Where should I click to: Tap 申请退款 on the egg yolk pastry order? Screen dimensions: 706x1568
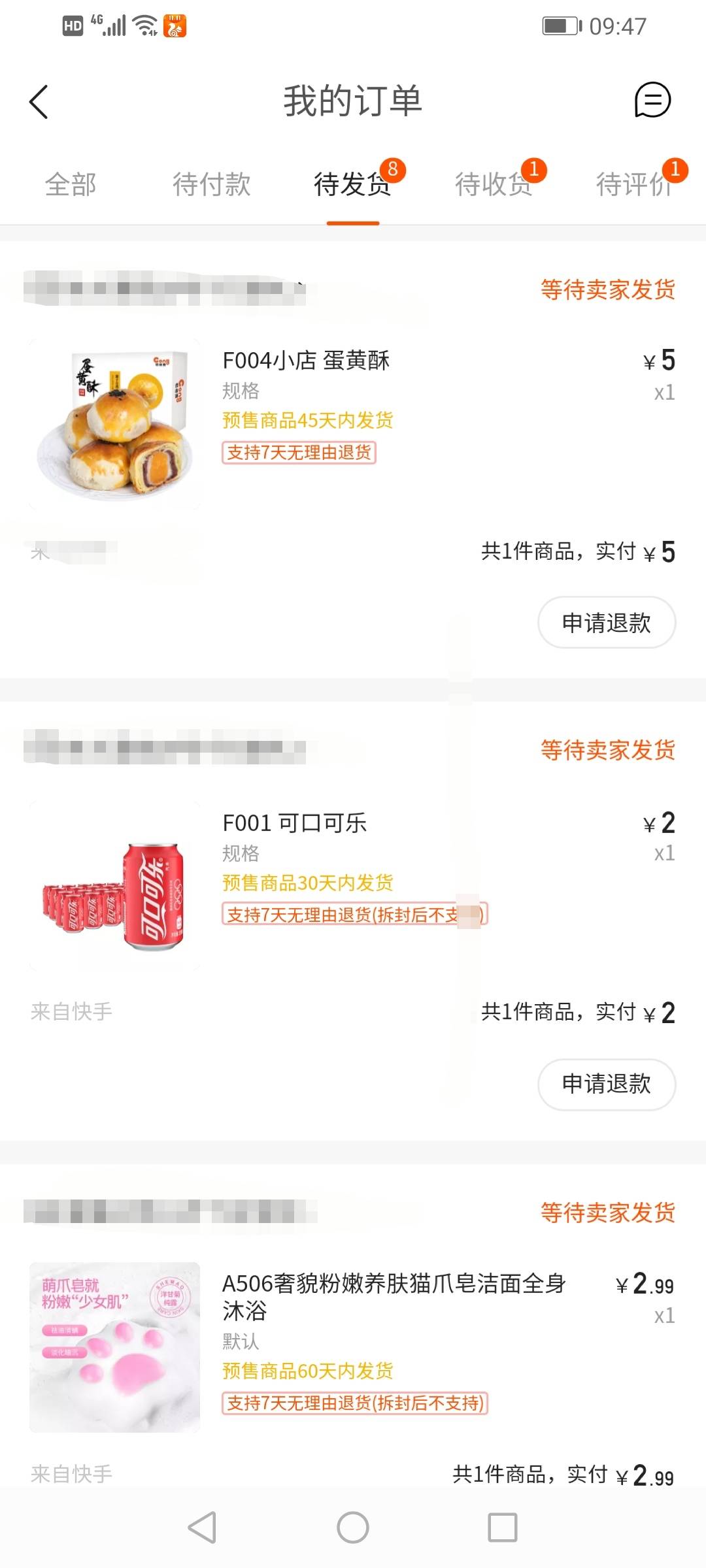tap(607, 623)
